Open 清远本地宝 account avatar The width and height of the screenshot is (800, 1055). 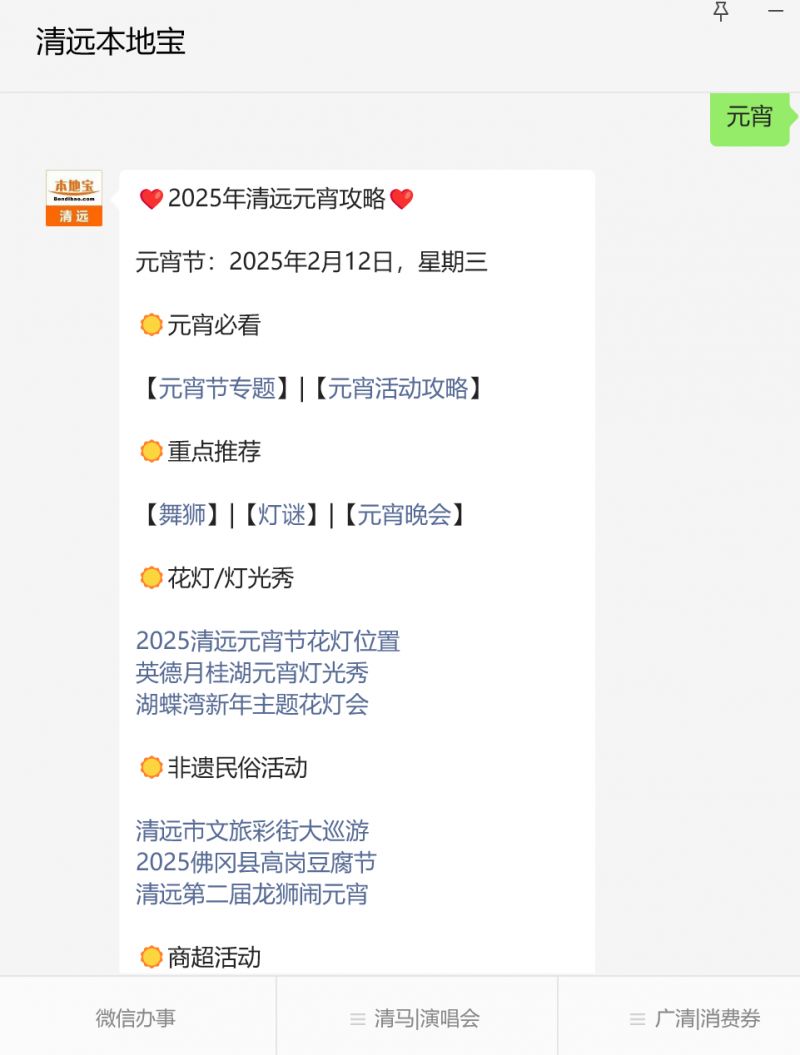[74, 198]
